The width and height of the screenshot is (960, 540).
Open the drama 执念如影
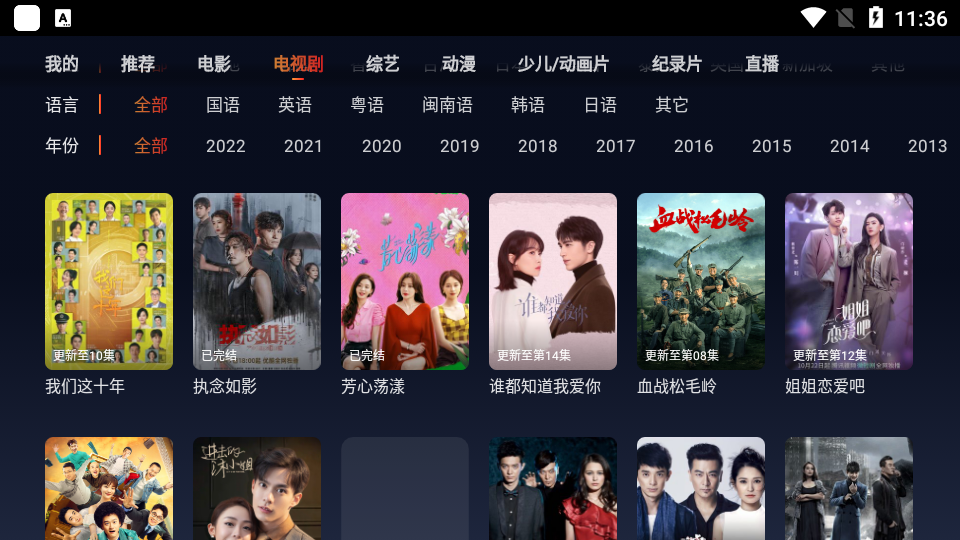pyautogui.click(x=257, y=282)
